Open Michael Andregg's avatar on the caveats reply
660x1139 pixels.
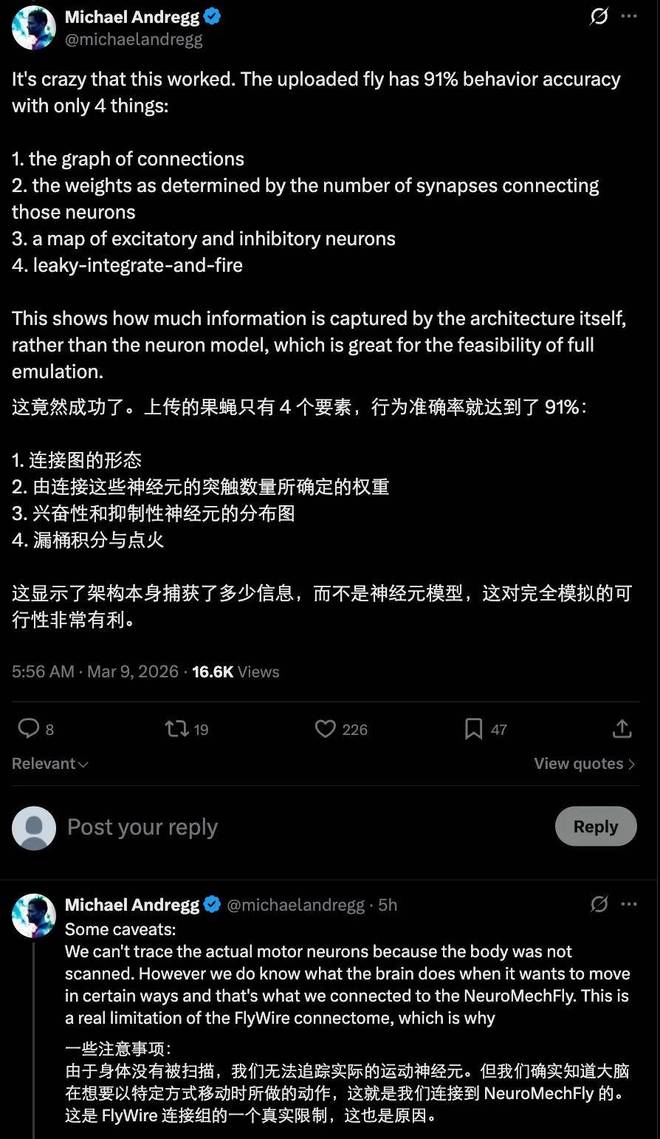33,915
